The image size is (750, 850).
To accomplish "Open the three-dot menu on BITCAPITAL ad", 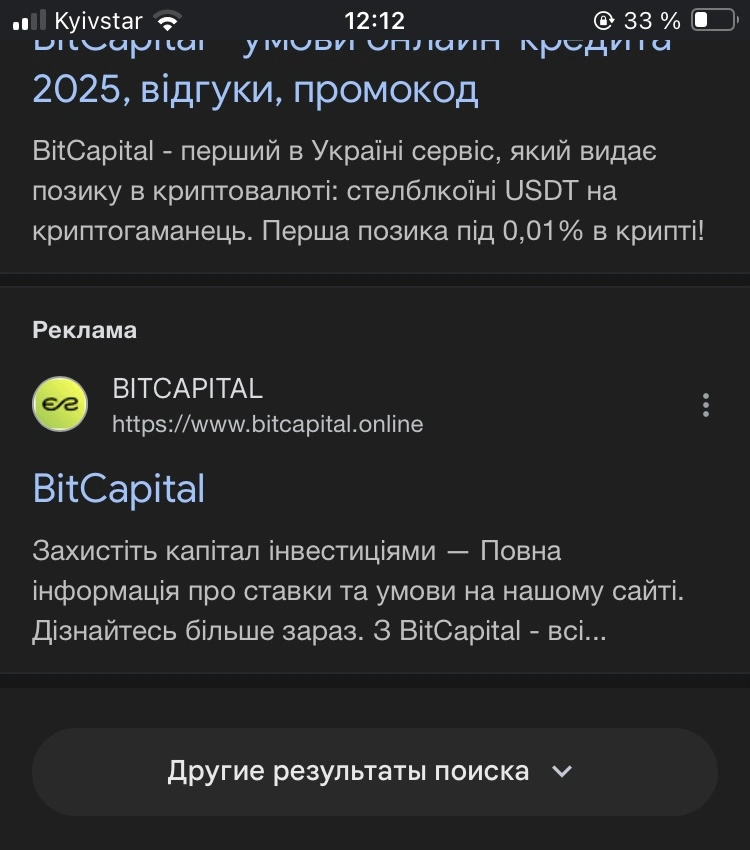I will (x=706, y=405).
